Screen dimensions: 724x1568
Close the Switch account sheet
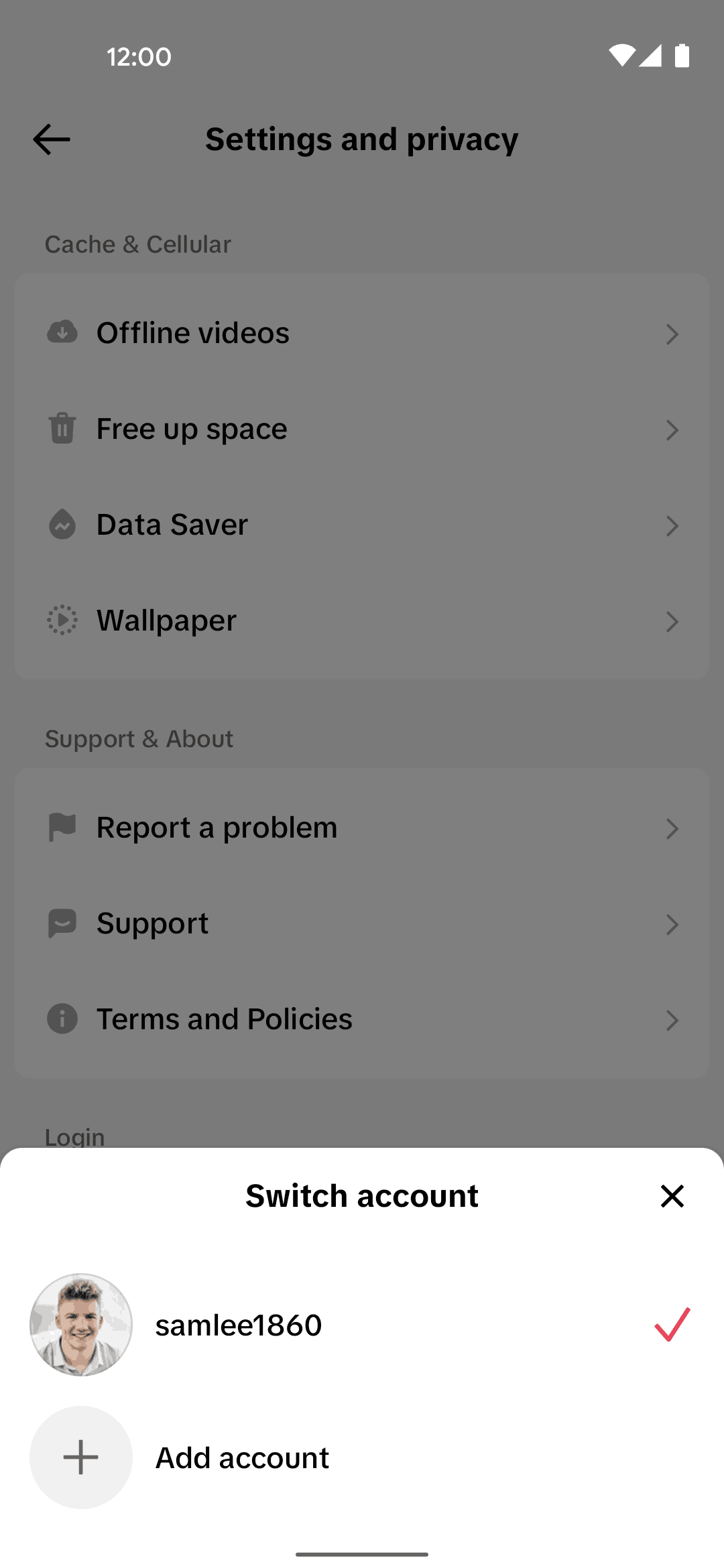click(x=672, y=1196)
